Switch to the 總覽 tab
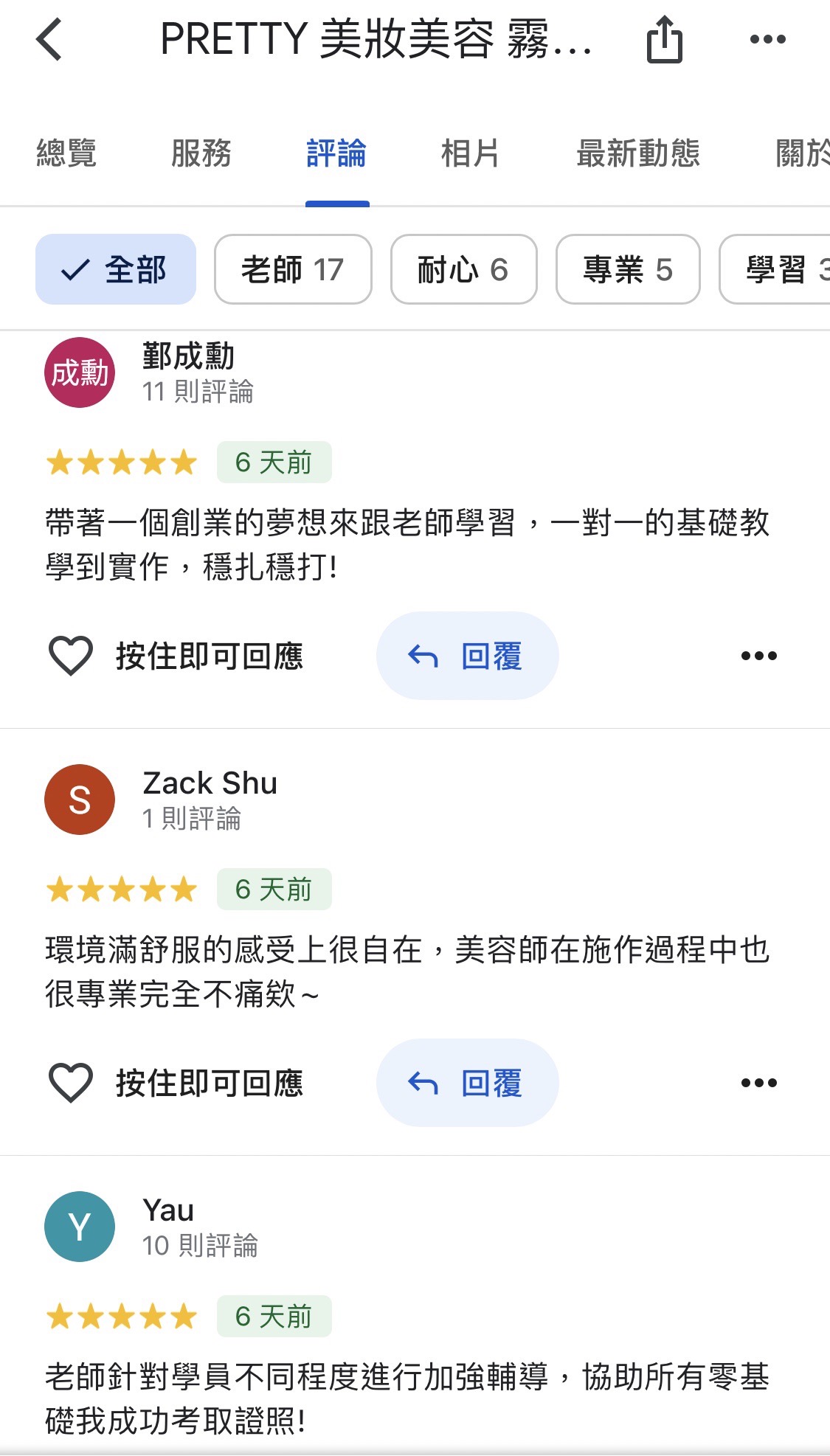This screenshot has height=1456, width=830. click(66, 153)
